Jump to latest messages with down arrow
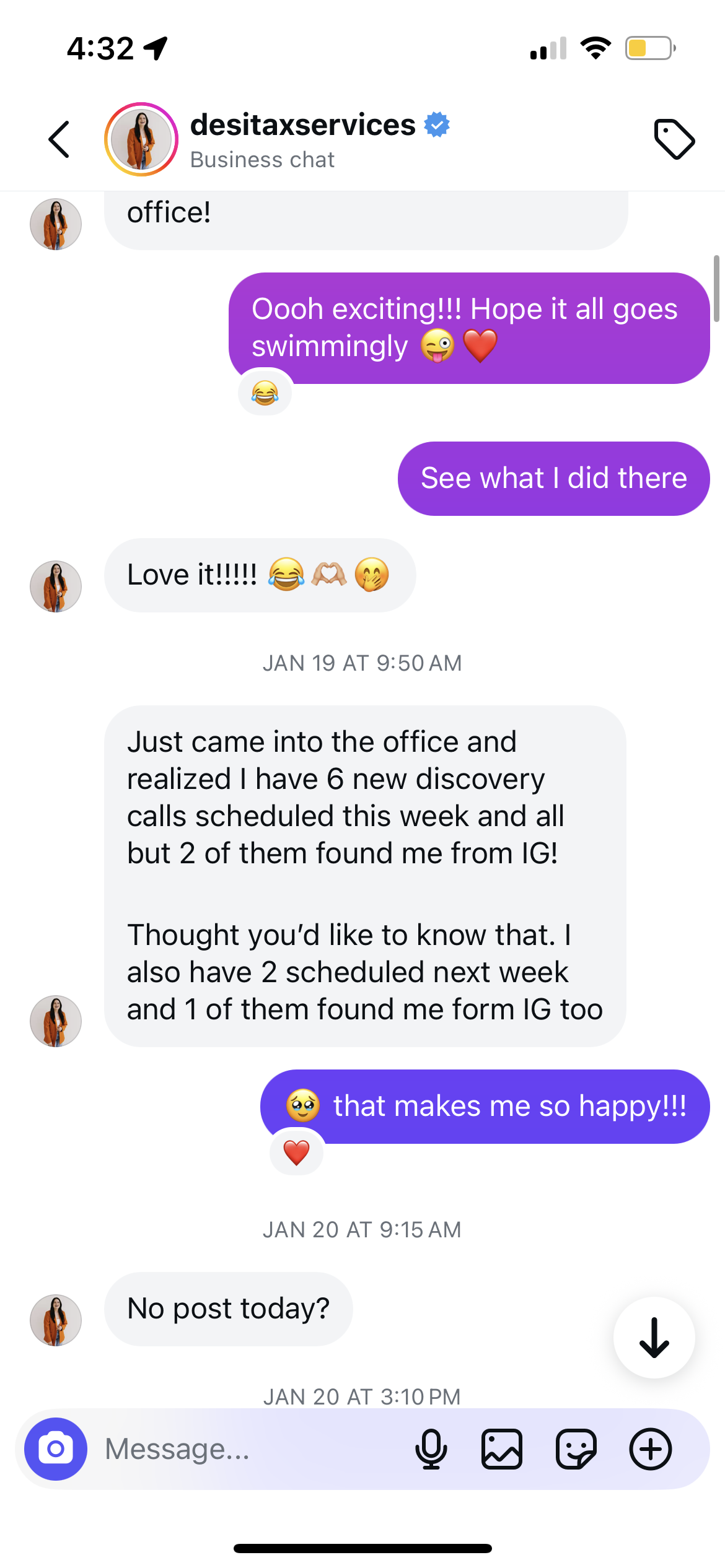This screenshot has height=1568, width=725. 654,1338
